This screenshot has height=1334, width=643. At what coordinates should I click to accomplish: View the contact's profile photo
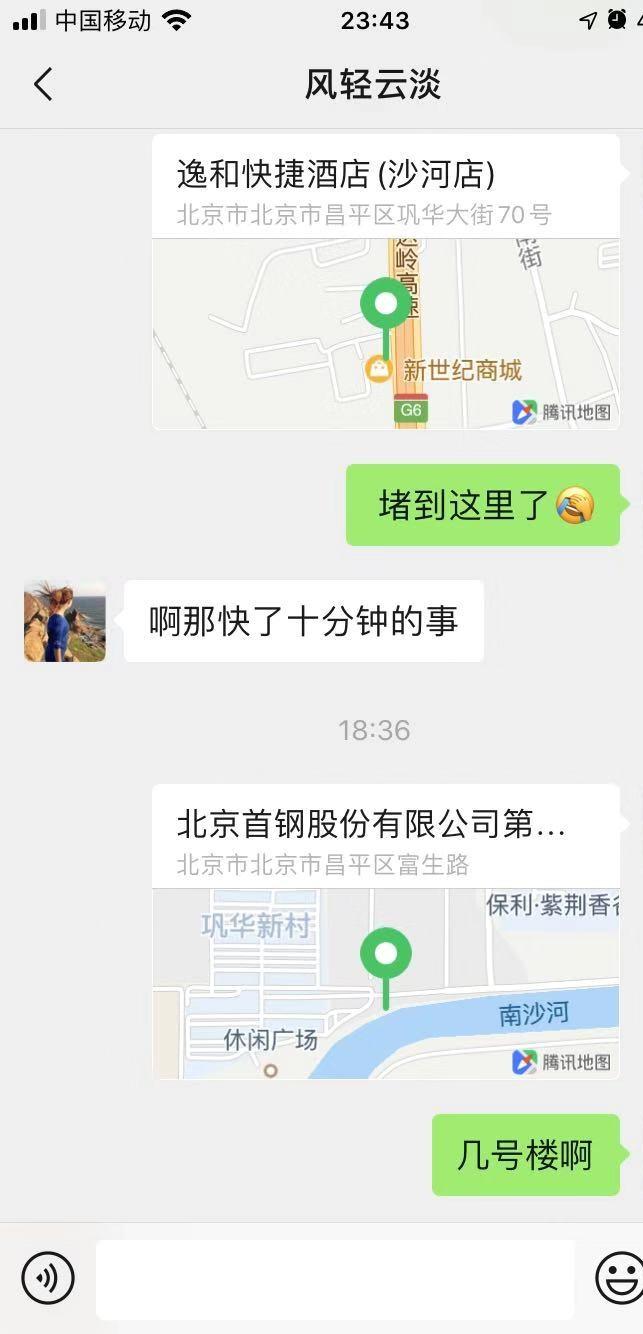tap(65, 621)
